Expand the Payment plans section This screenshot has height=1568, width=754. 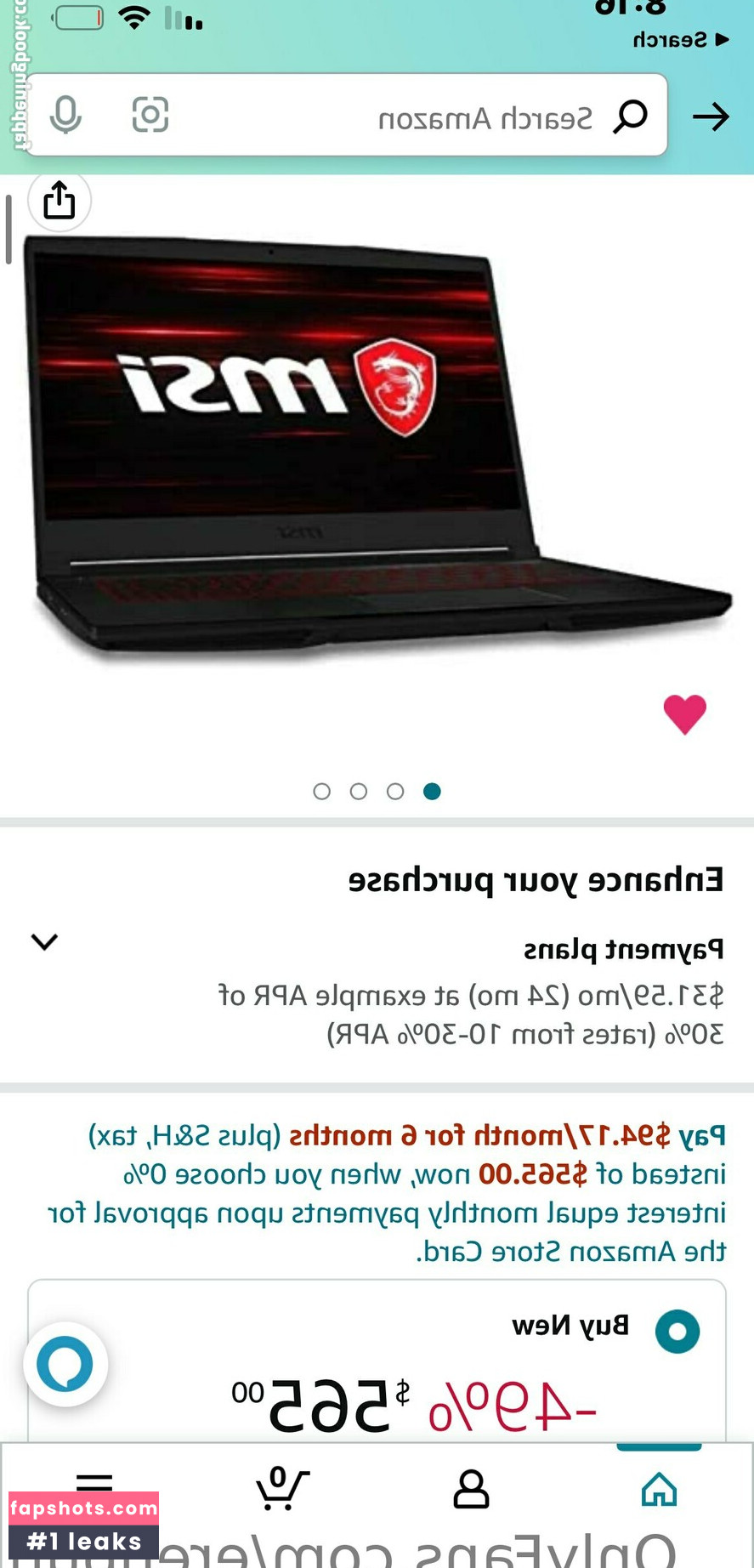[44, 941]
